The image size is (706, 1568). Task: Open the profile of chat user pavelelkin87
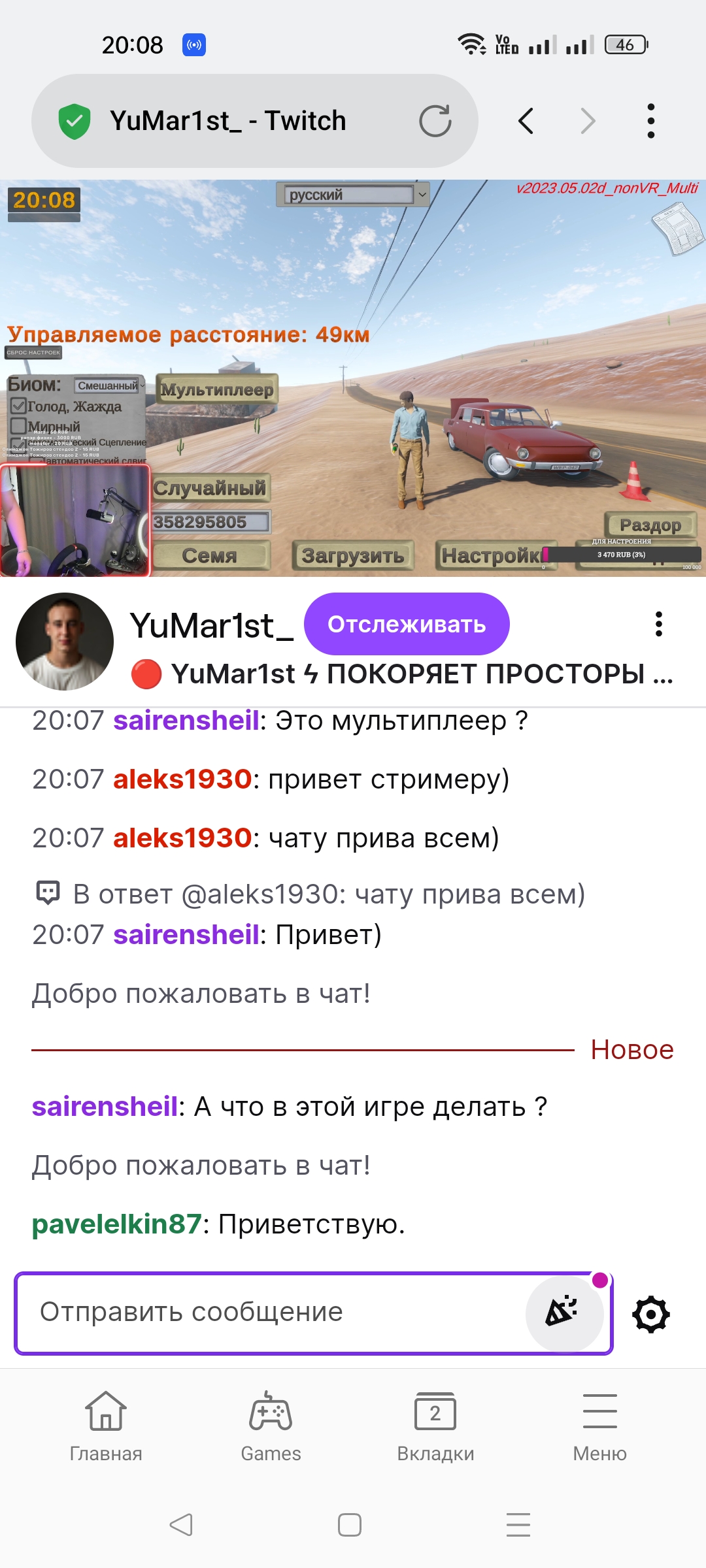[x=116, y=1224]
